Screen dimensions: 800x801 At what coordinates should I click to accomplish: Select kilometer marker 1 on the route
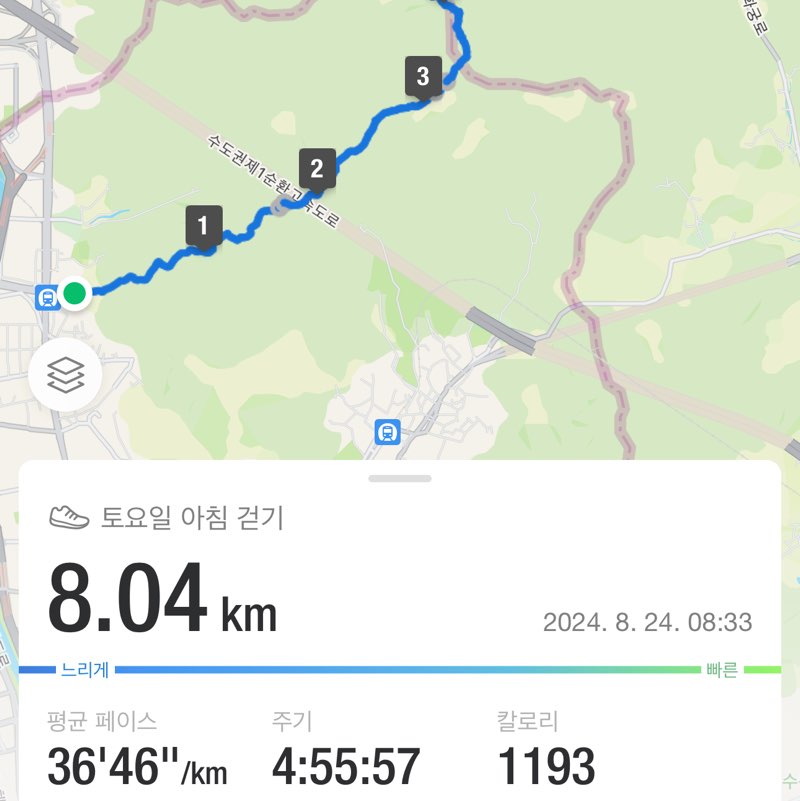point(202,225)
